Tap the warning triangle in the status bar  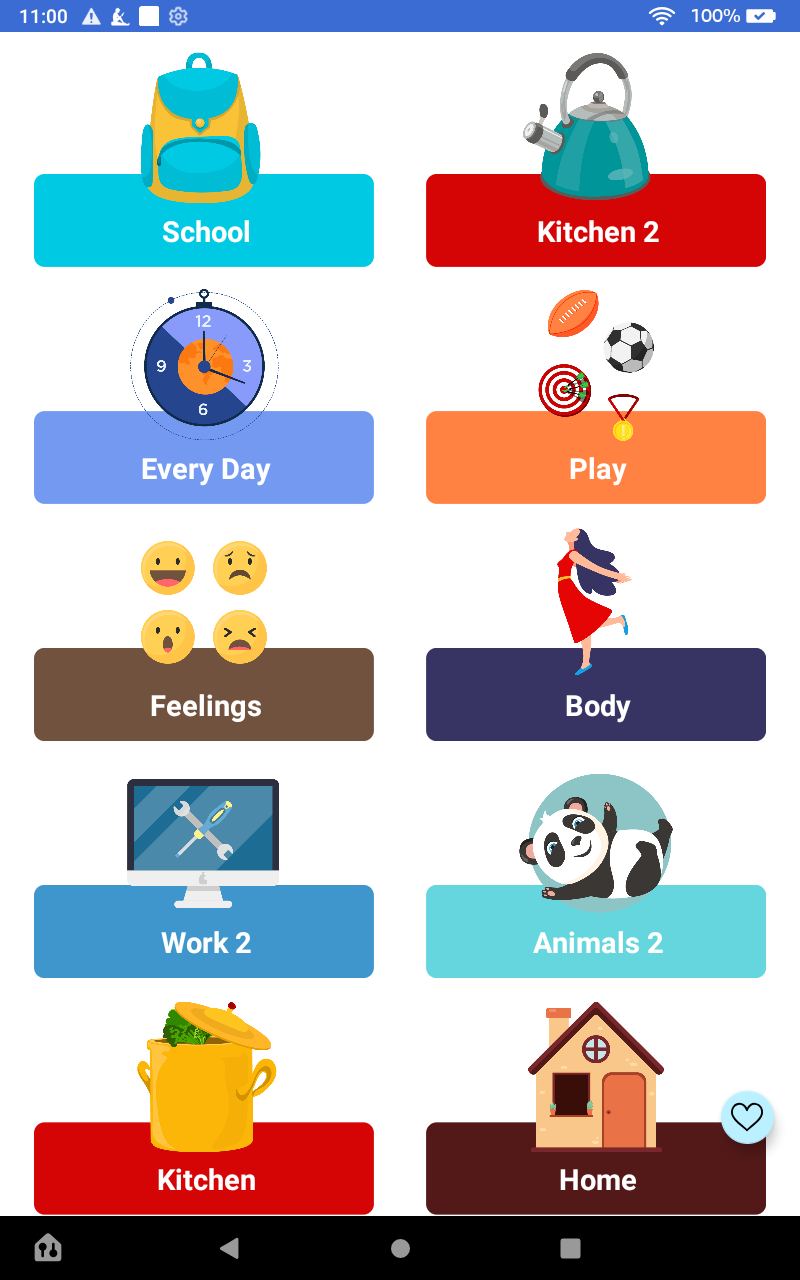pos(92,16)
